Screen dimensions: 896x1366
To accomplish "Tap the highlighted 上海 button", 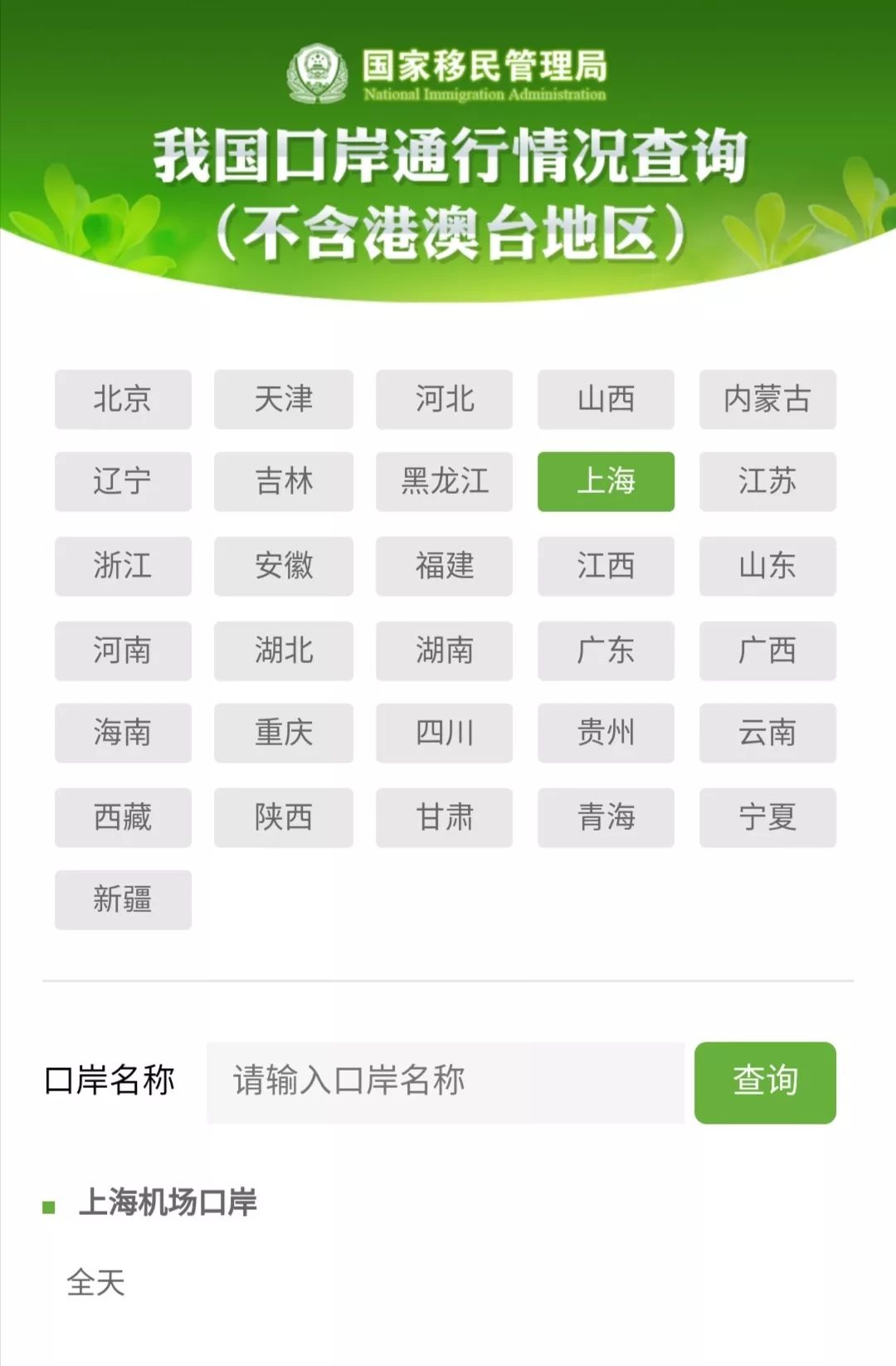I will pos(606,481).
